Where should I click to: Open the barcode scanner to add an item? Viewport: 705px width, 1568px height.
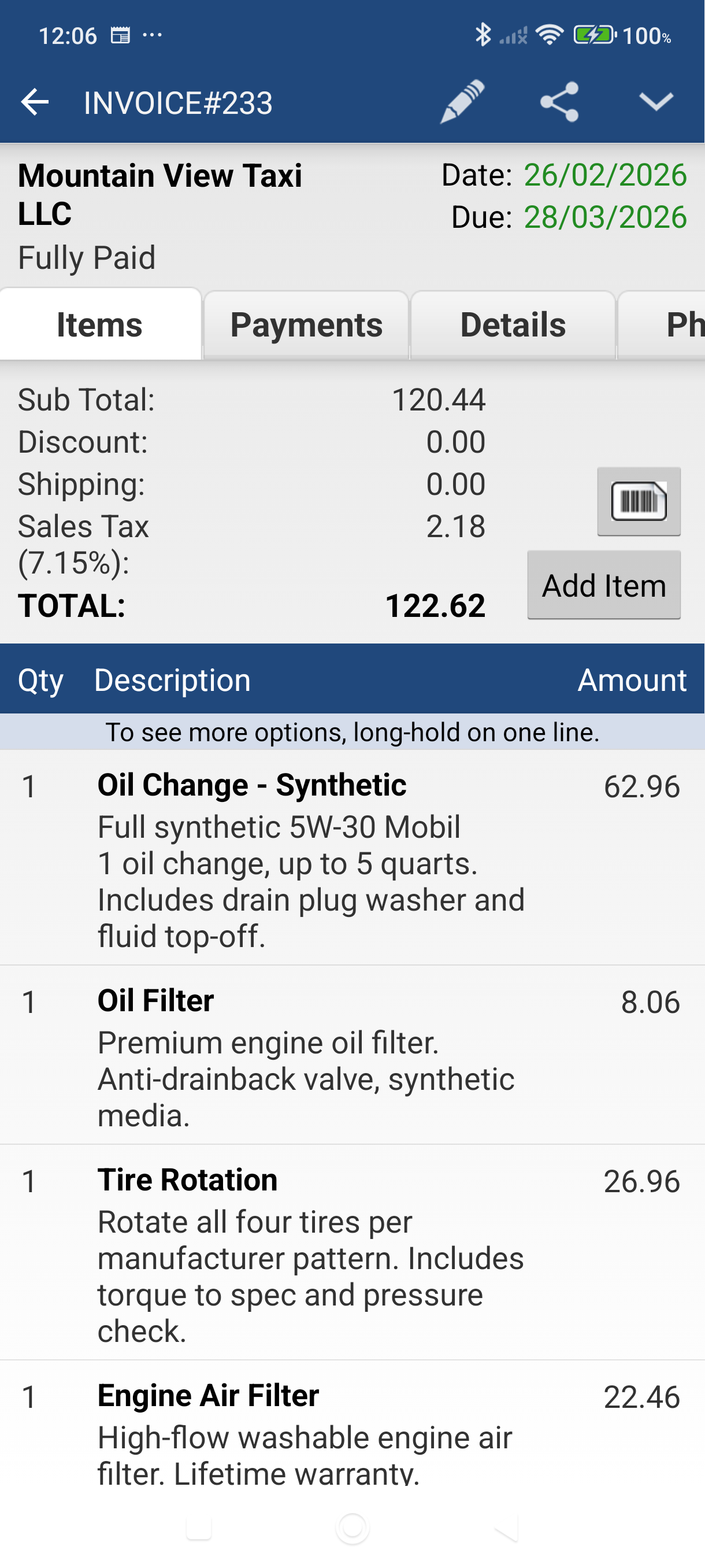(x=638, y=502)
